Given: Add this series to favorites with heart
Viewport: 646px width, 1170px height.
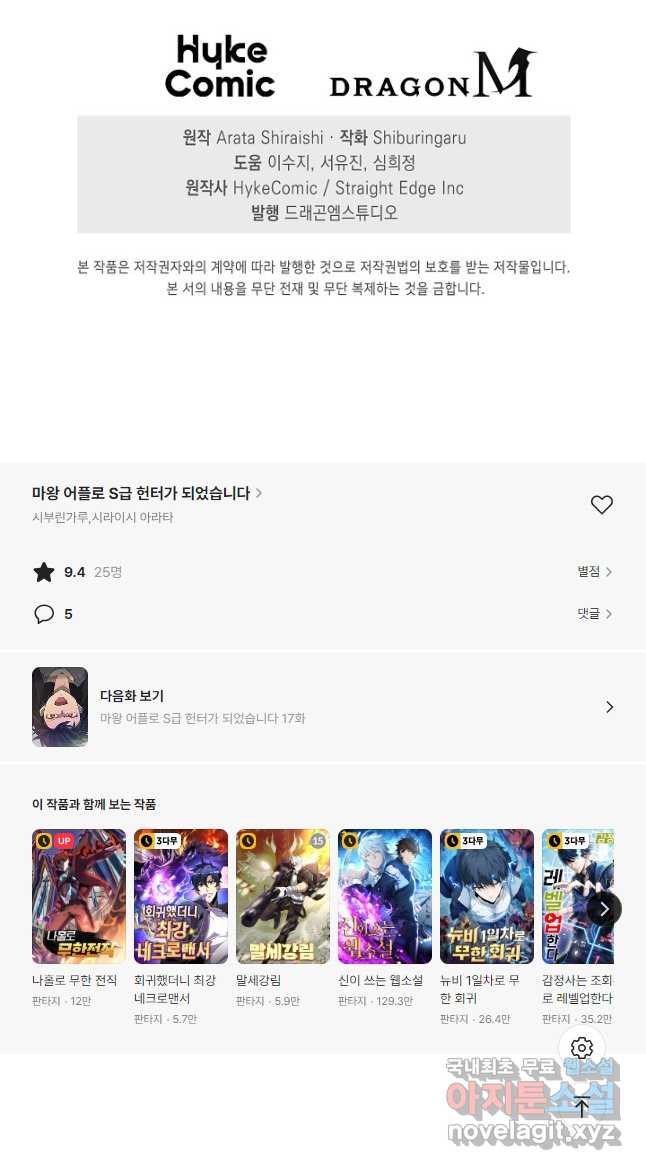Looking at the screenshot, I should coord(601,505).
